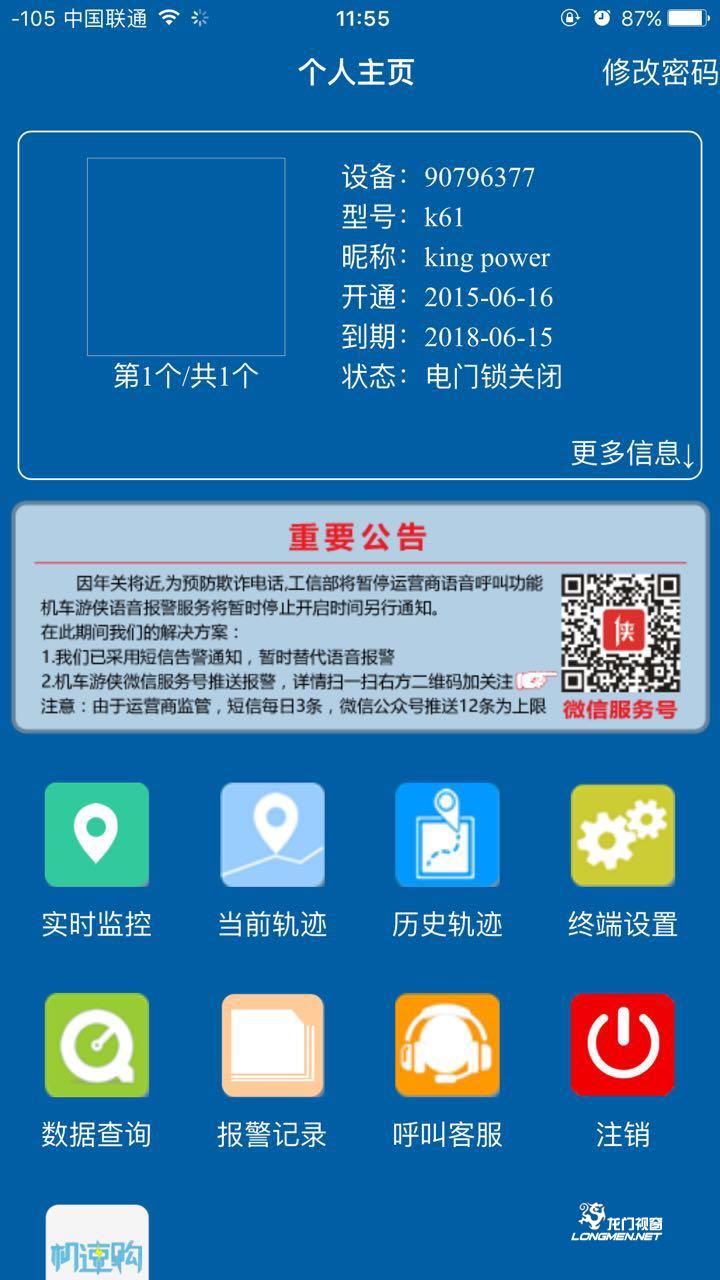Open the 重要公告 announcement banner
This screenshot has width=720, height=1280.
click(x=360, y=618)
